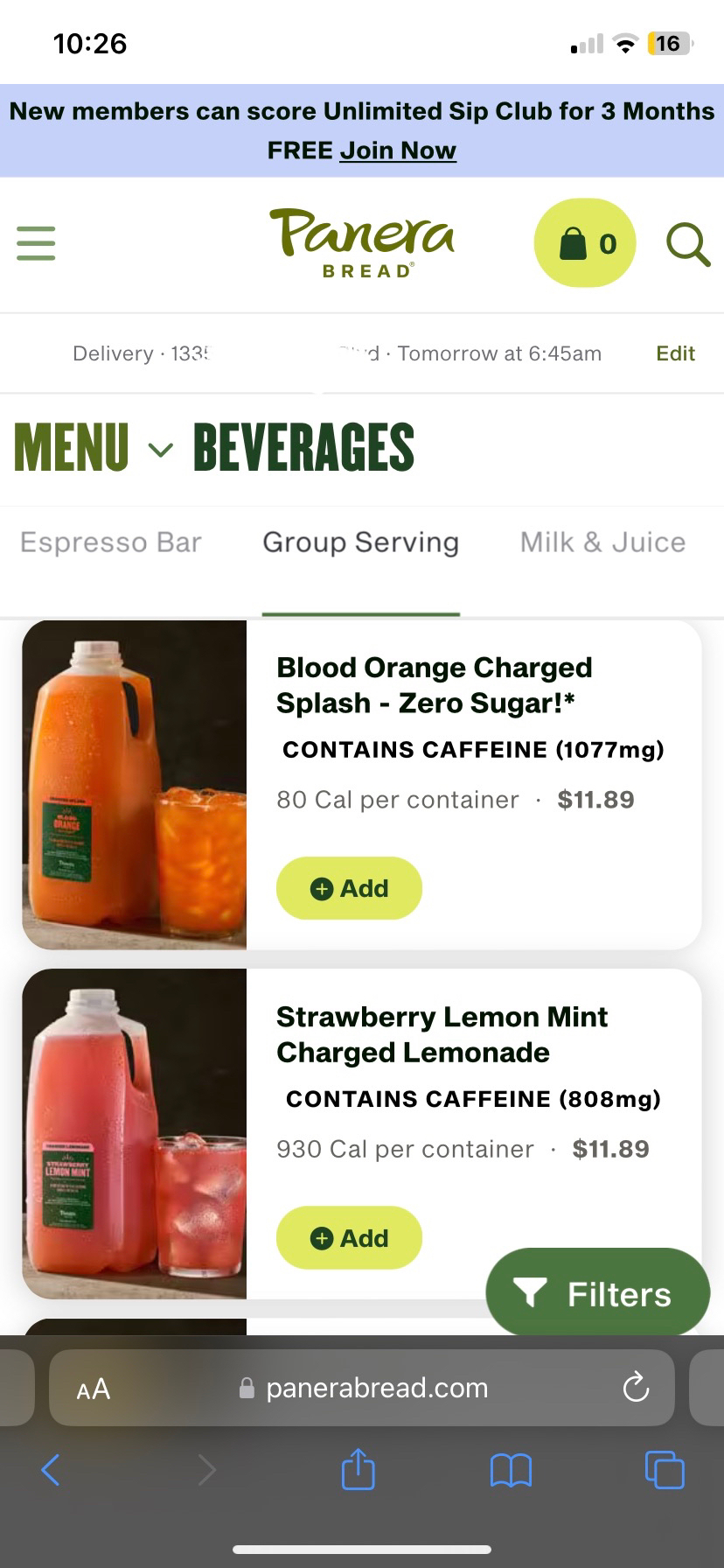This screenshot has width=724, height=1568.
Task: Open the hamburger navigation menu
Action: [36, 242]
